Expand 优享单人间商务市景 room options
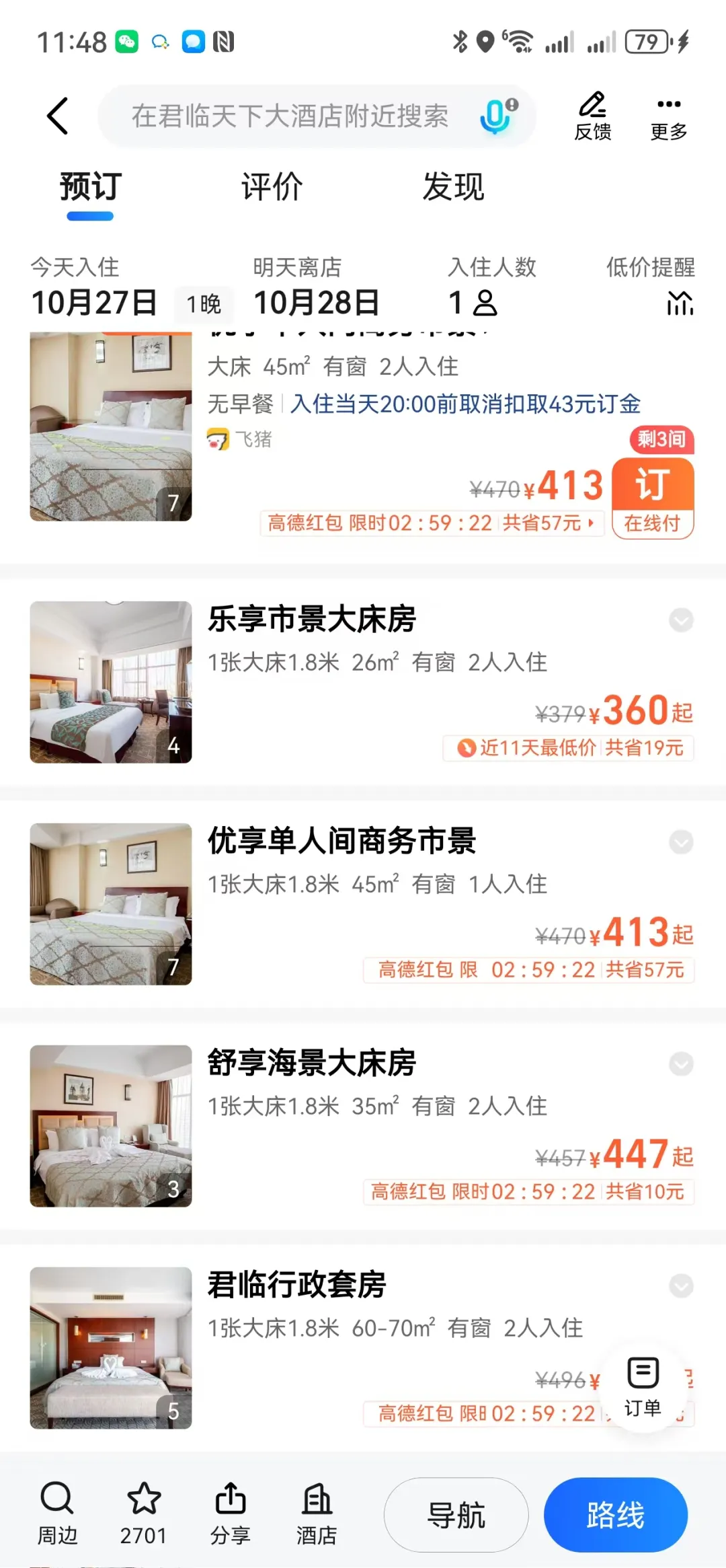 tap(681, 842)
